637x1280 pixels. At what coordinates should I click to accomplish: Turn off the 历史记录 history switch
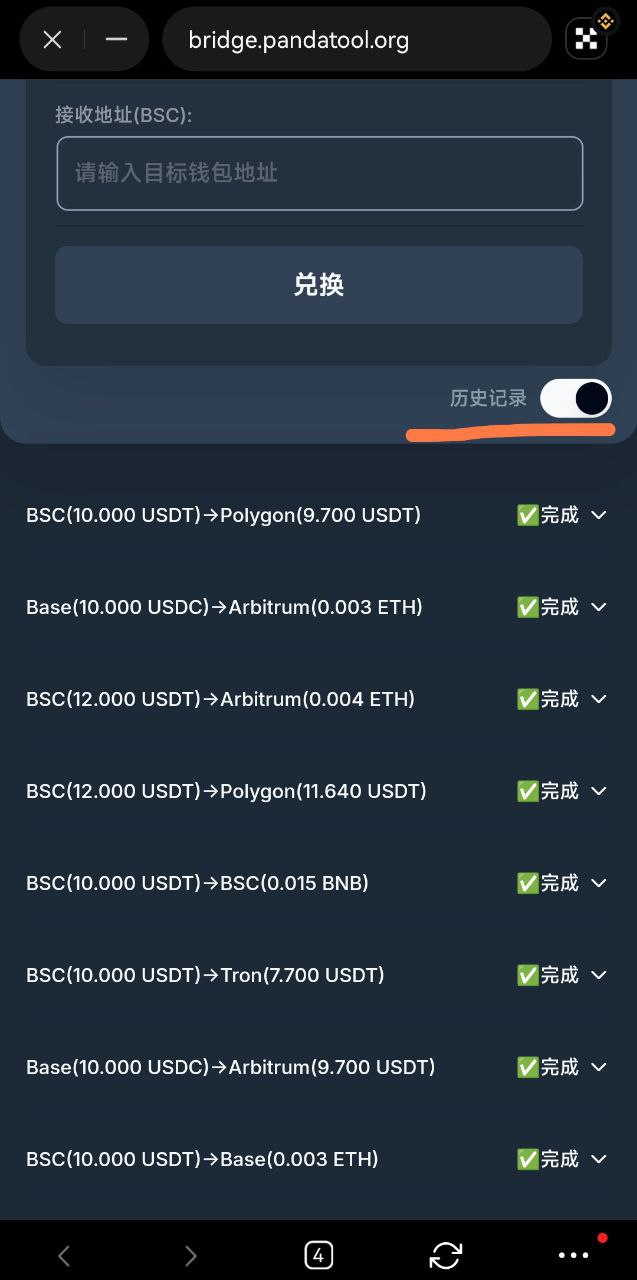[x=575, y=398]
